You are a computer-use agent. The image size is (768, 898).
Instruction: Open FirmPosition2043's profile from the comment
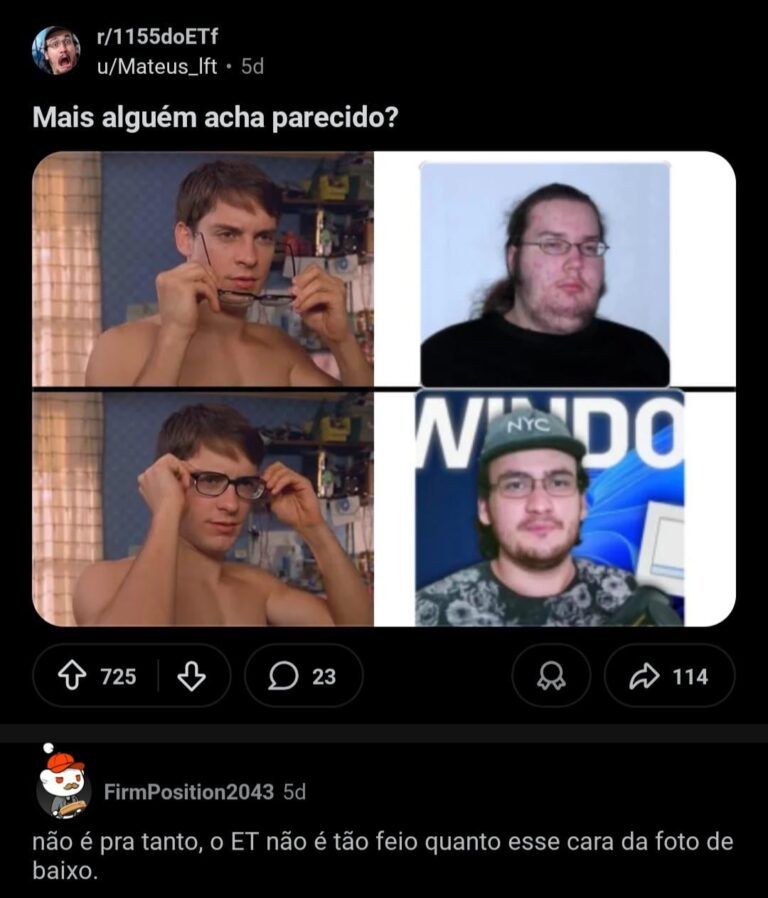(x=188, y=792)
